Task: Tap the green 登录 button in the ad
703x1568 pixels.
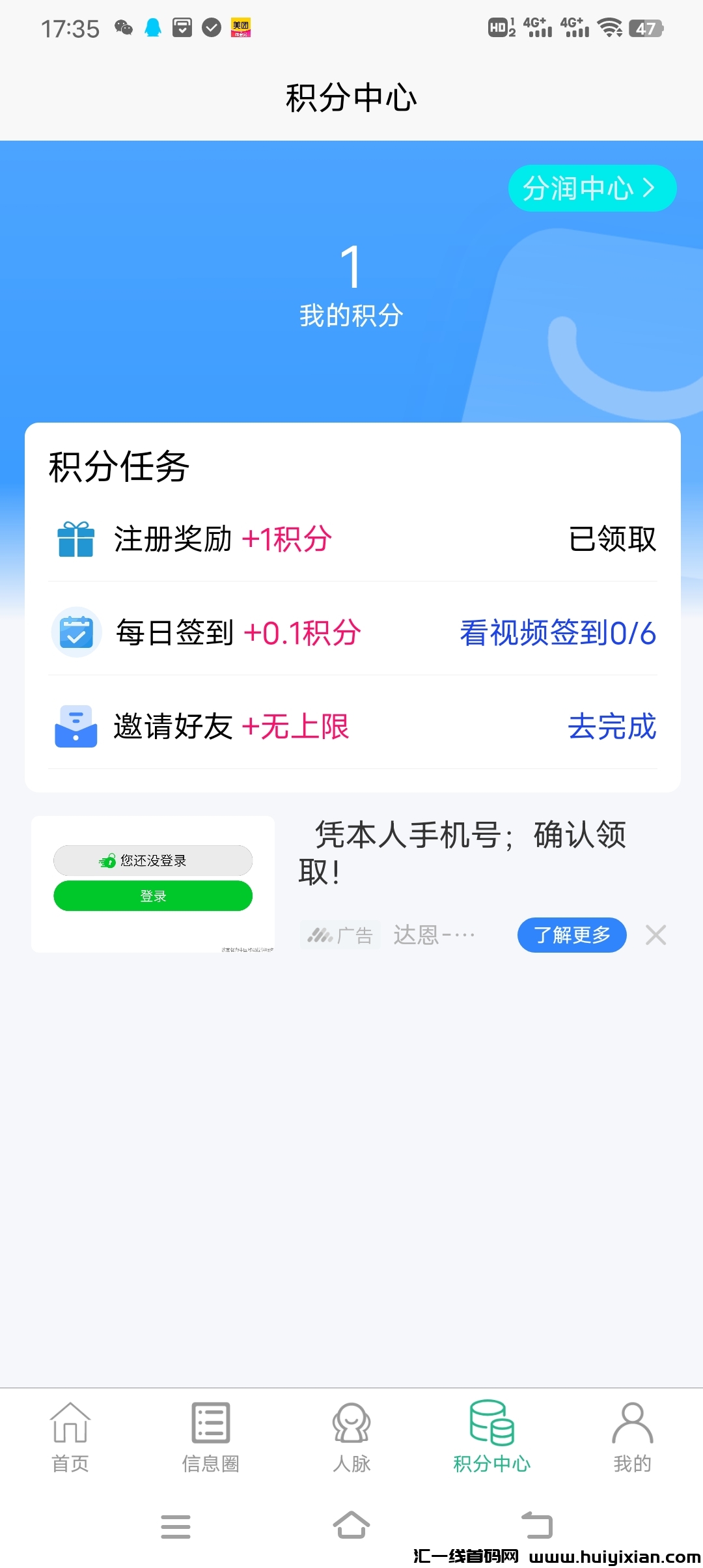Action: pyautogui.click(x=152, y=895)
